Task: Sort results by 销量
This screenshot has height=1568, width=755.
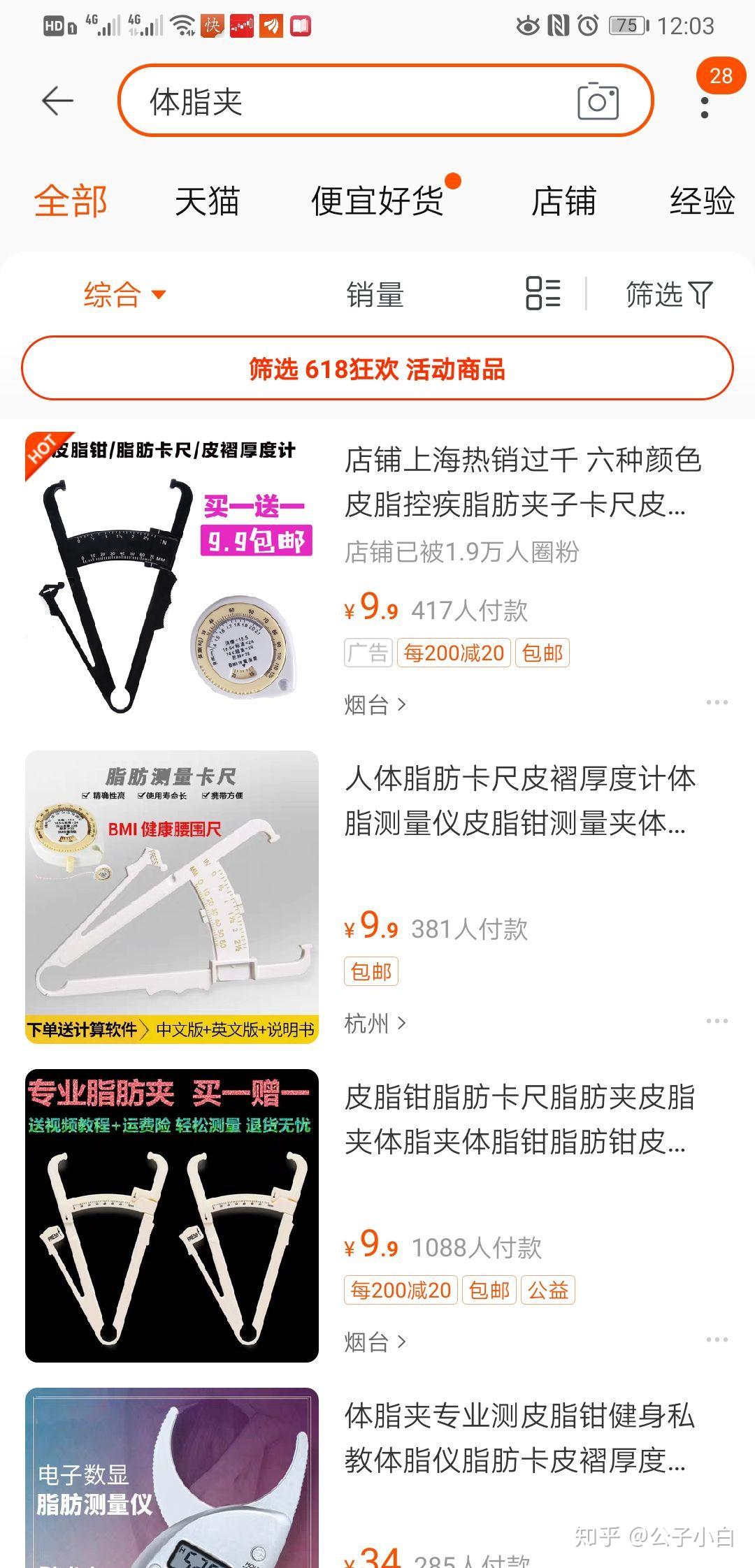Action: tap(375, 294)
